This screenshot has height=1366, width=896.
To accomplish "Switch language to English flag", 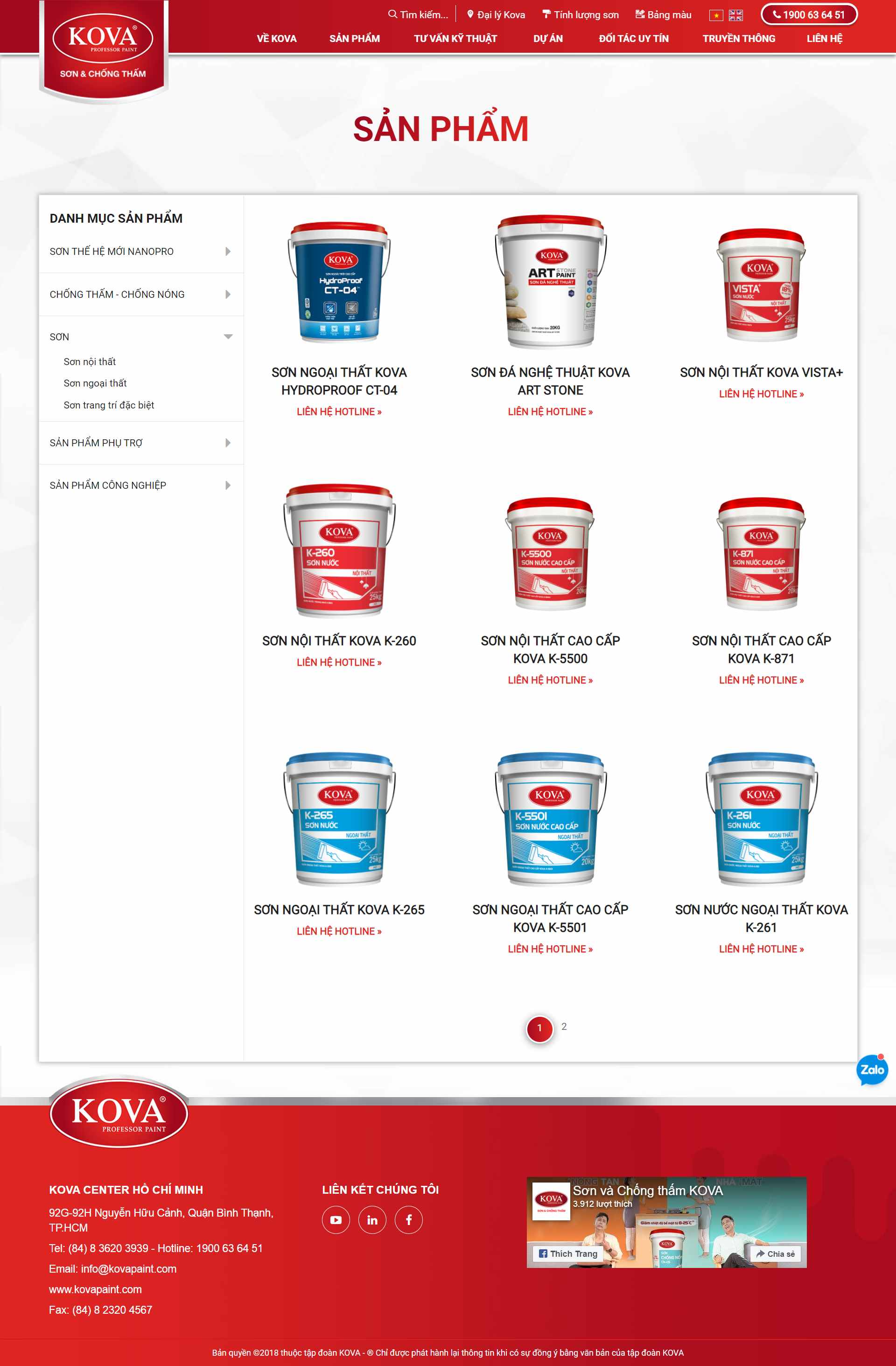I will pyautogui.click(x=735, y=15).
